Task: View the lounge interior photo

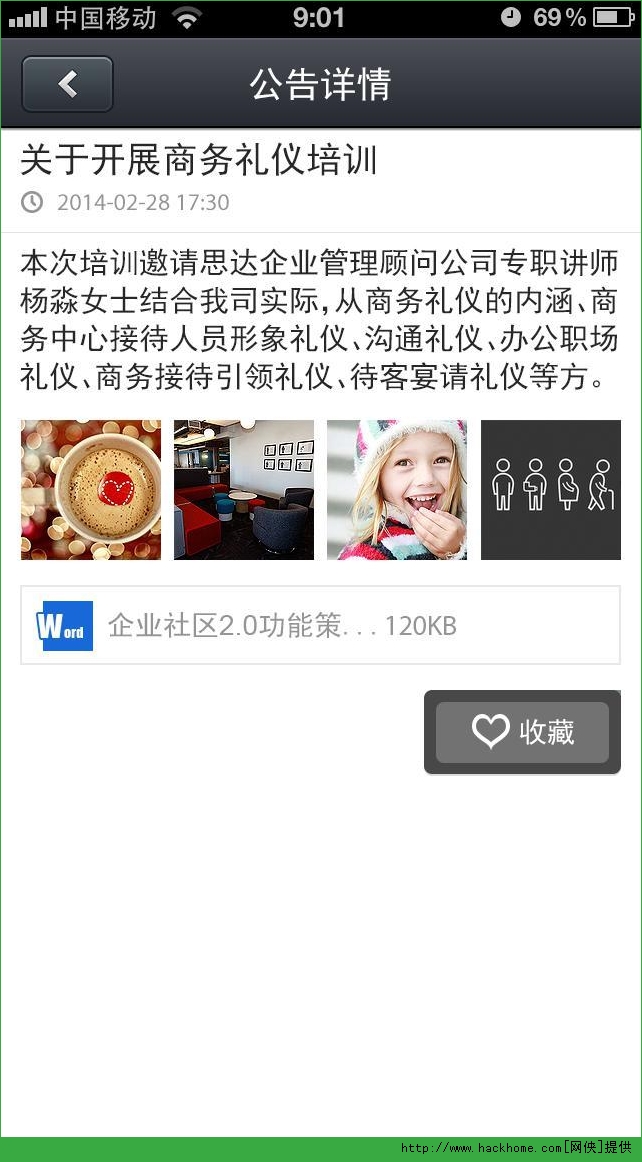Action: coord(244,490)
